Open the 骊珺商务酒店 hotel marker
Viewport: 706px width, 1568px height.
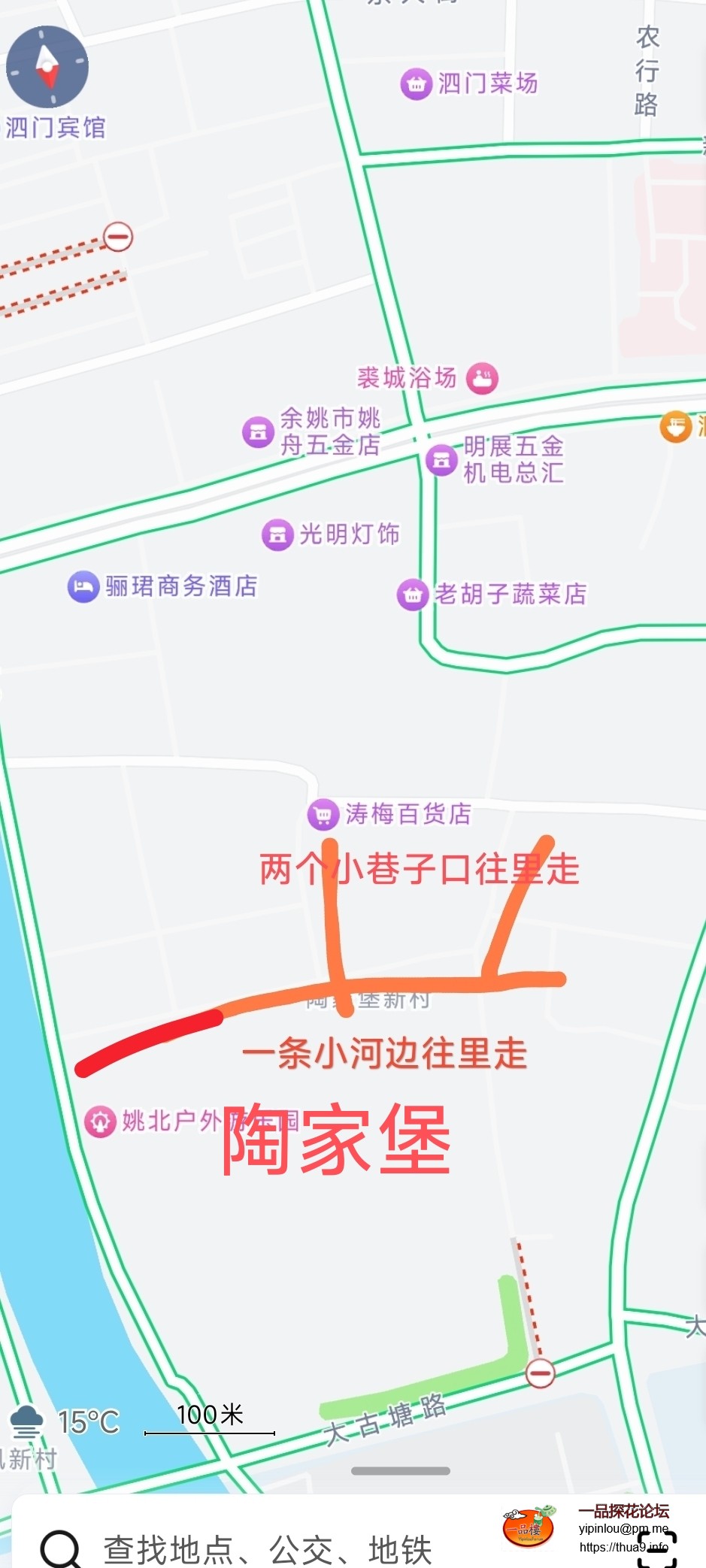point(83,586)
